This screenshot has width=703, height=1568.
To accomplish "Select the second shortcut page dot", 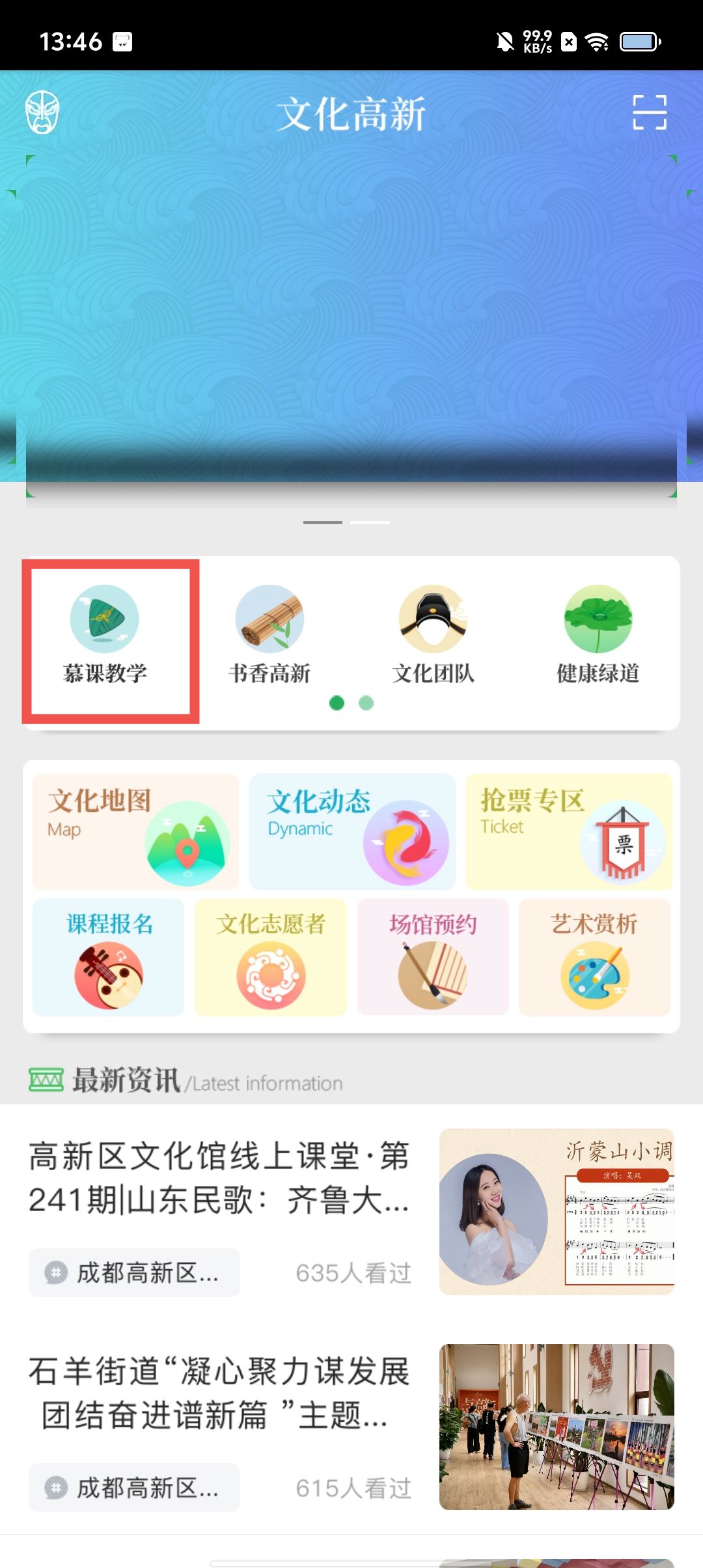I will (x=366, y=703).
